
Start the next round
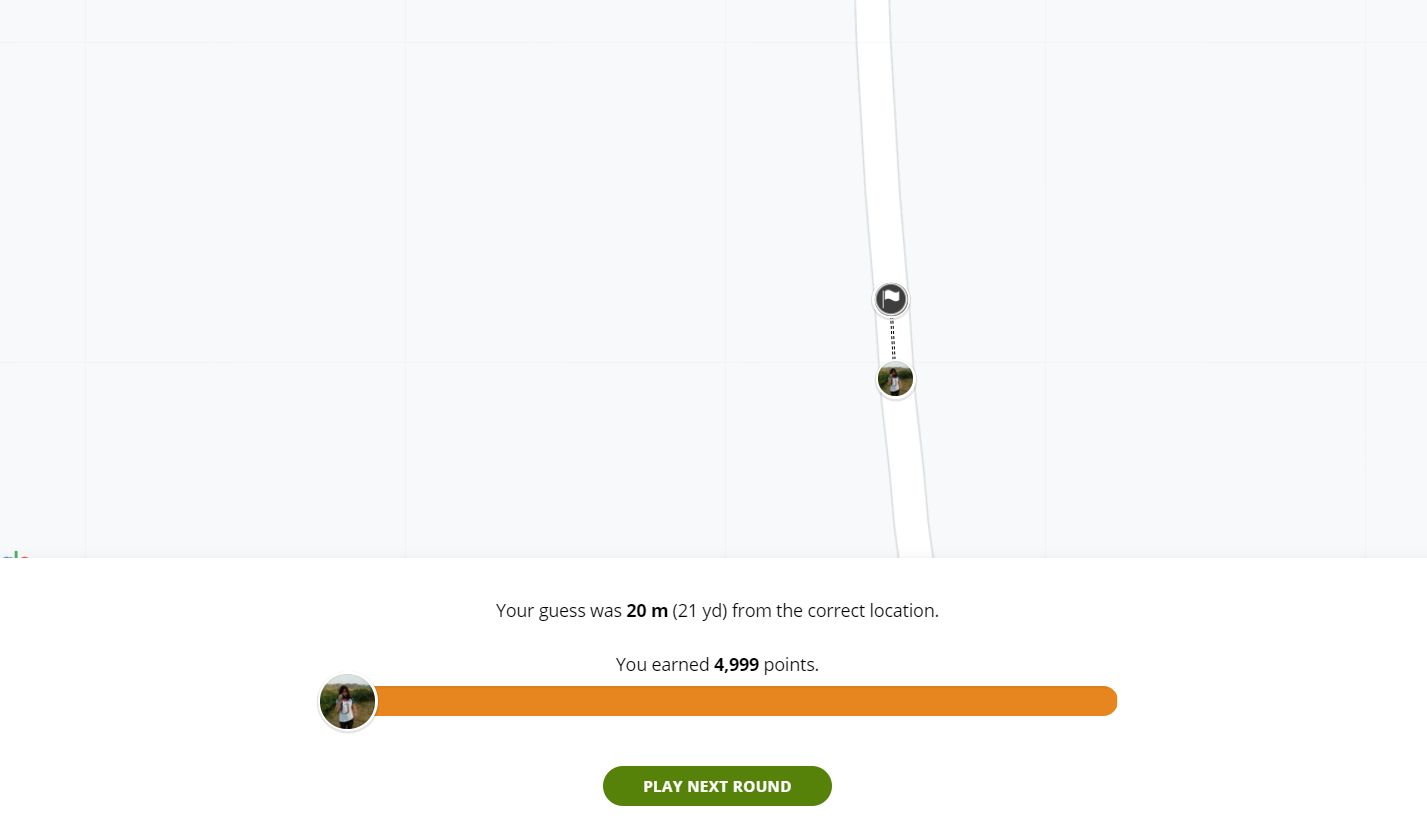tap(717, 786)
